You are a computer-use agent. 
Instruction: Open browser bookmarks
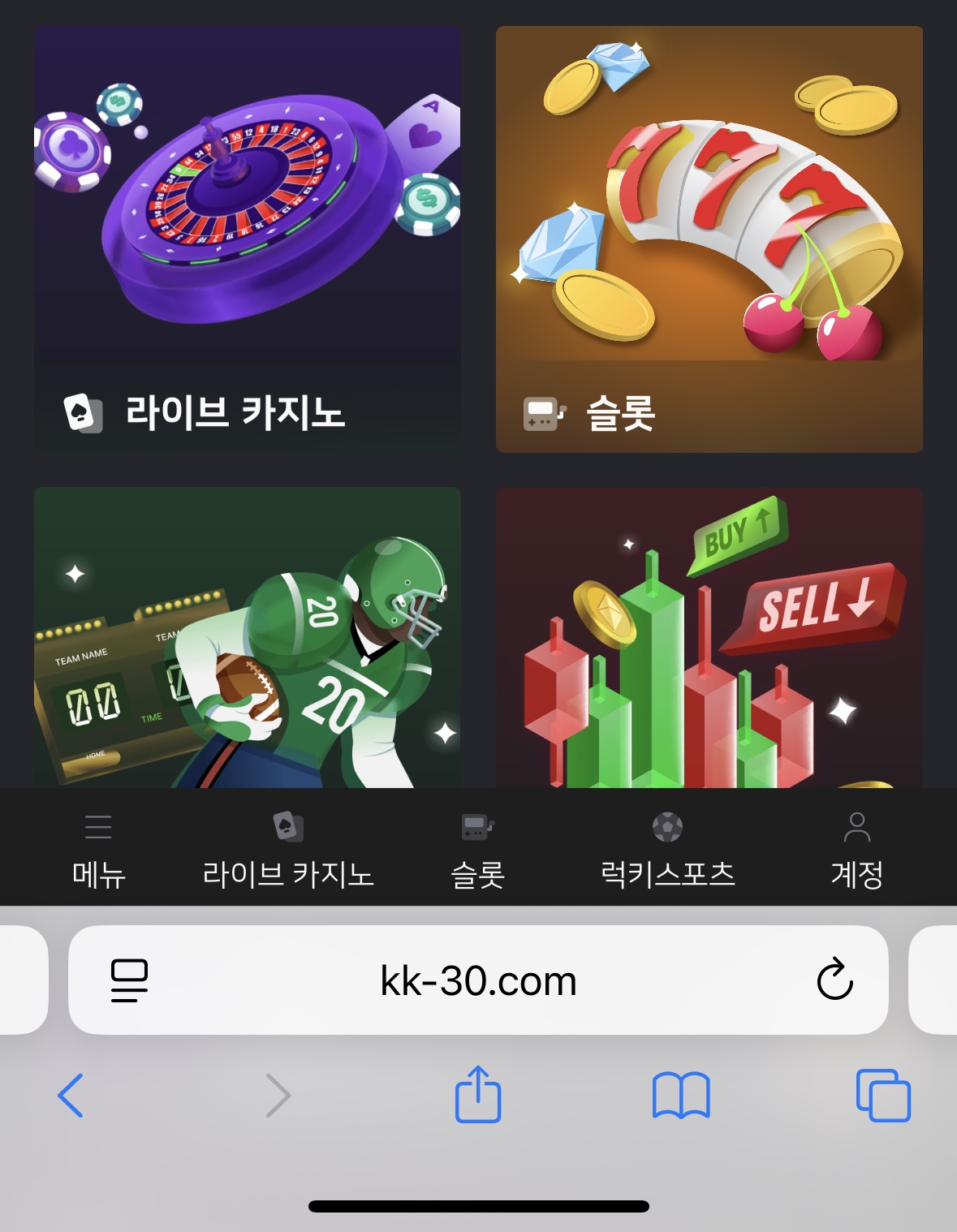pyautogui.click(x=681, y=1095)
